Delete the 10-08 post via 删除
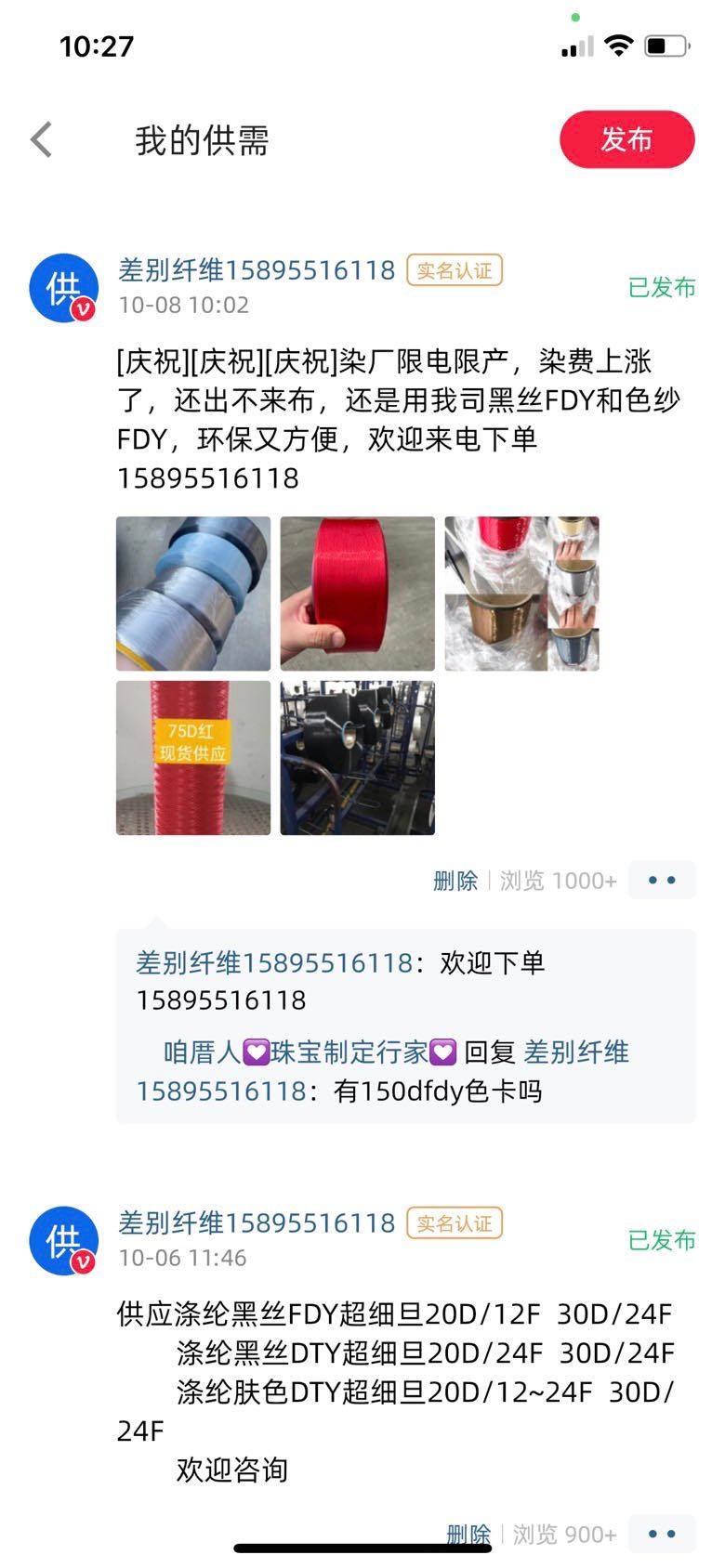Screen dimensions: 725x1568 pos(455,881)
